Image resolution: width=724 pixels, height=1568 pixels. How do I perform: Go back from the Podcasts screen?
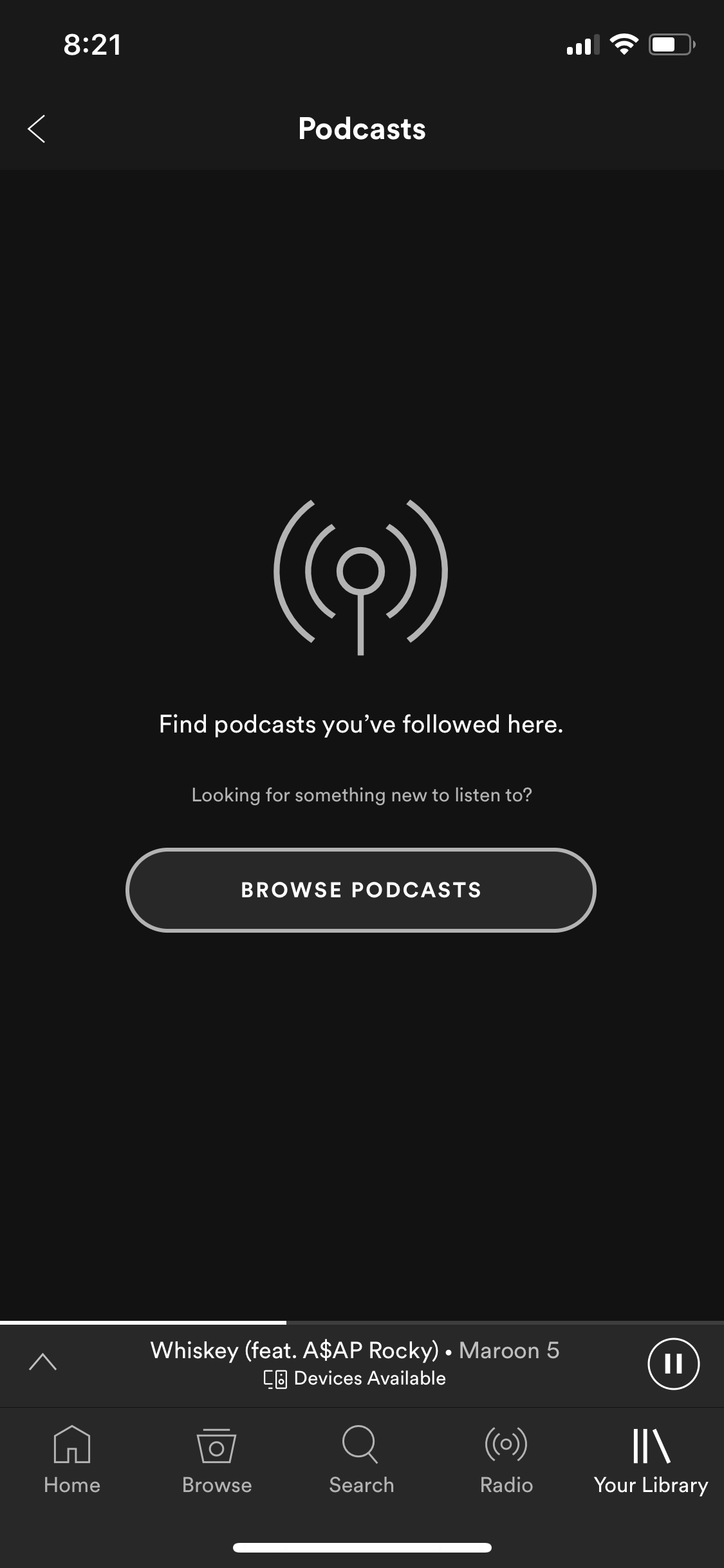[37, 129]
